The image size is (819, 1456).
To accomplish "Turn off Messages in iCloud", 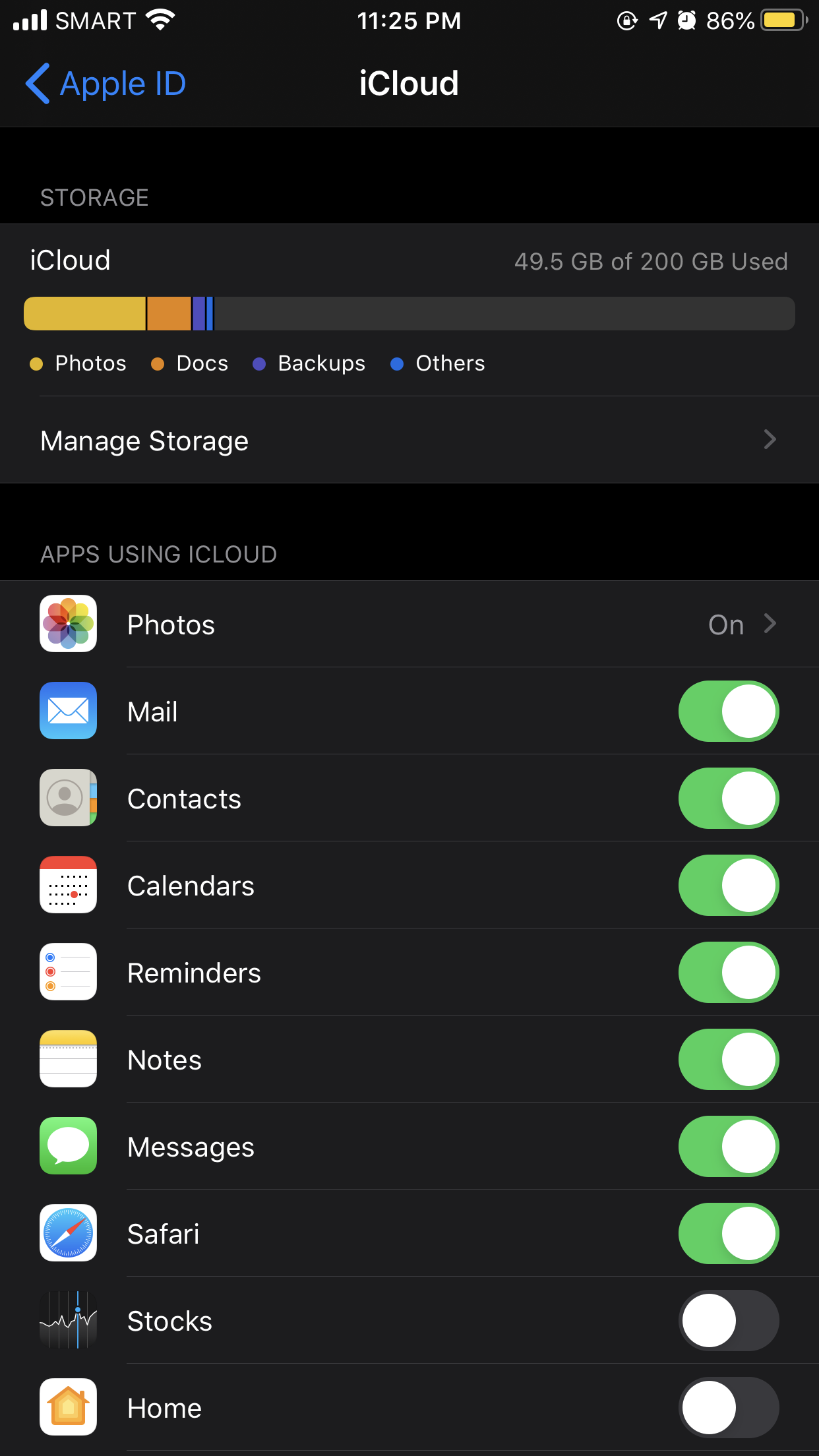I will (x=728, y=1147).
